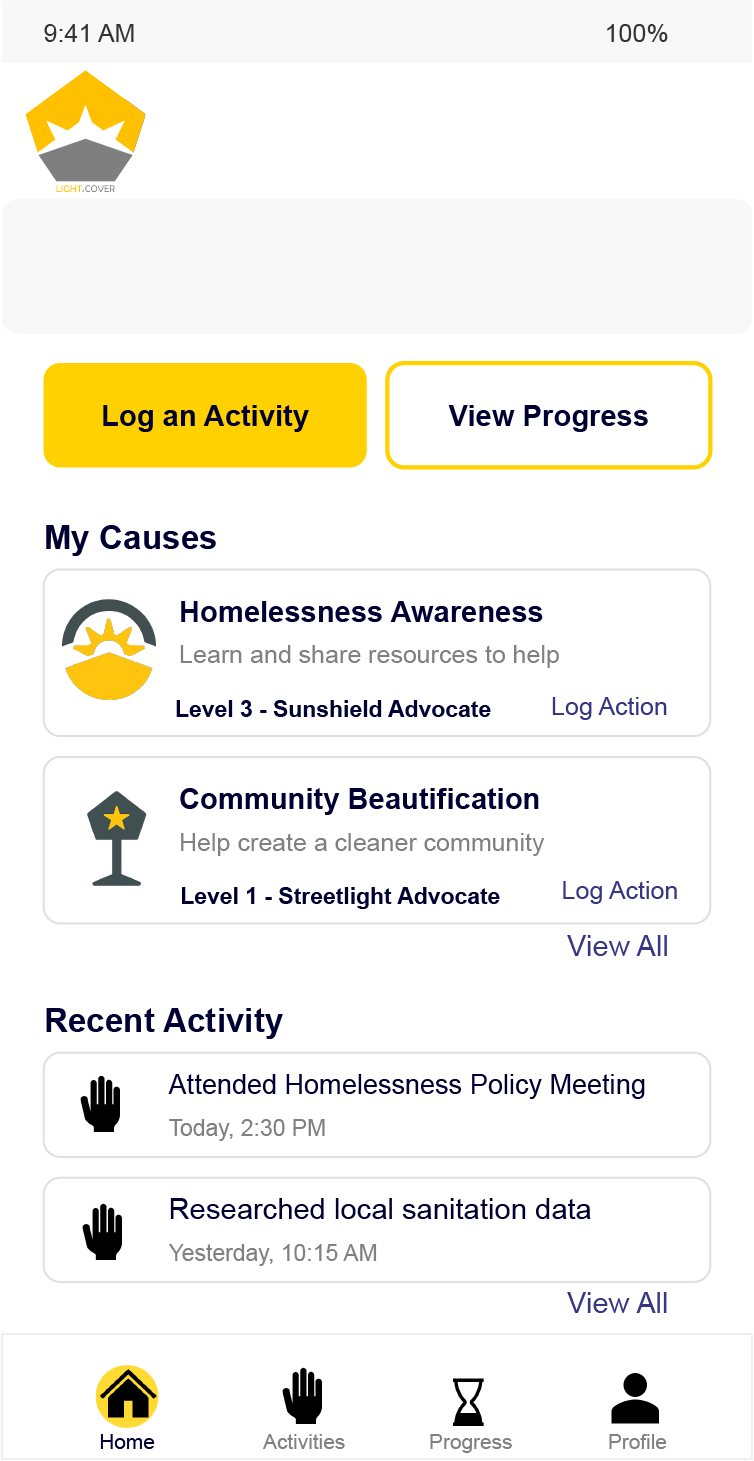View All under My Causes
This screenshot has width=754, height=1461.
[x=617, y=946]
